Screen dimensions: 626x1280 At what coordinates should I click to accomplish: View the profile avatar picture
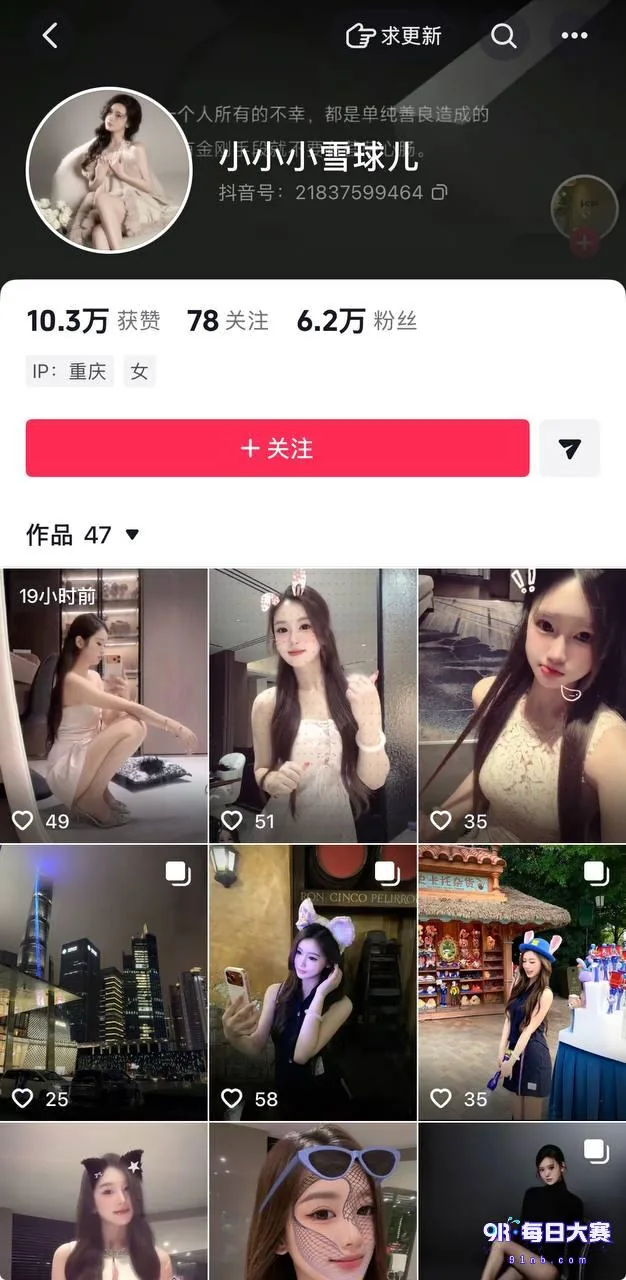[x=108, y=169]
